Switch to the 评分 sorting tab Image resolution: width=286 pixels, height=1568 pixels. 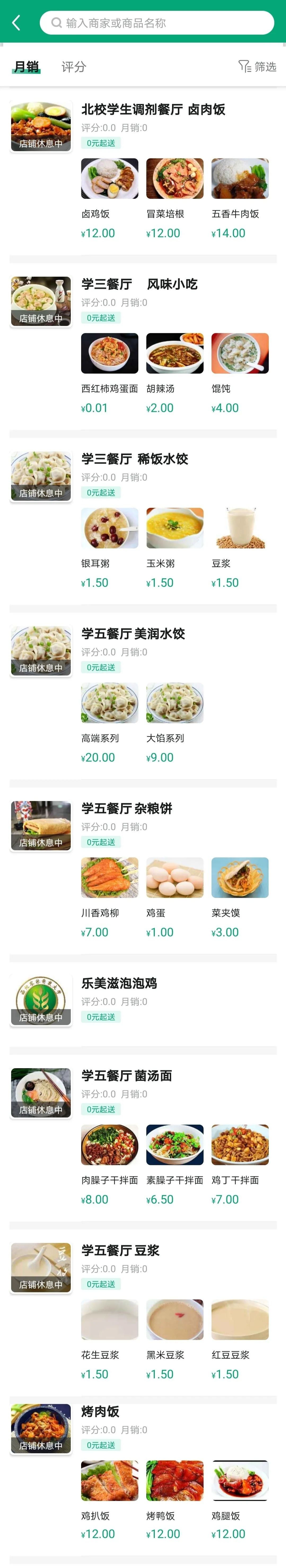[x=74, y=66]
